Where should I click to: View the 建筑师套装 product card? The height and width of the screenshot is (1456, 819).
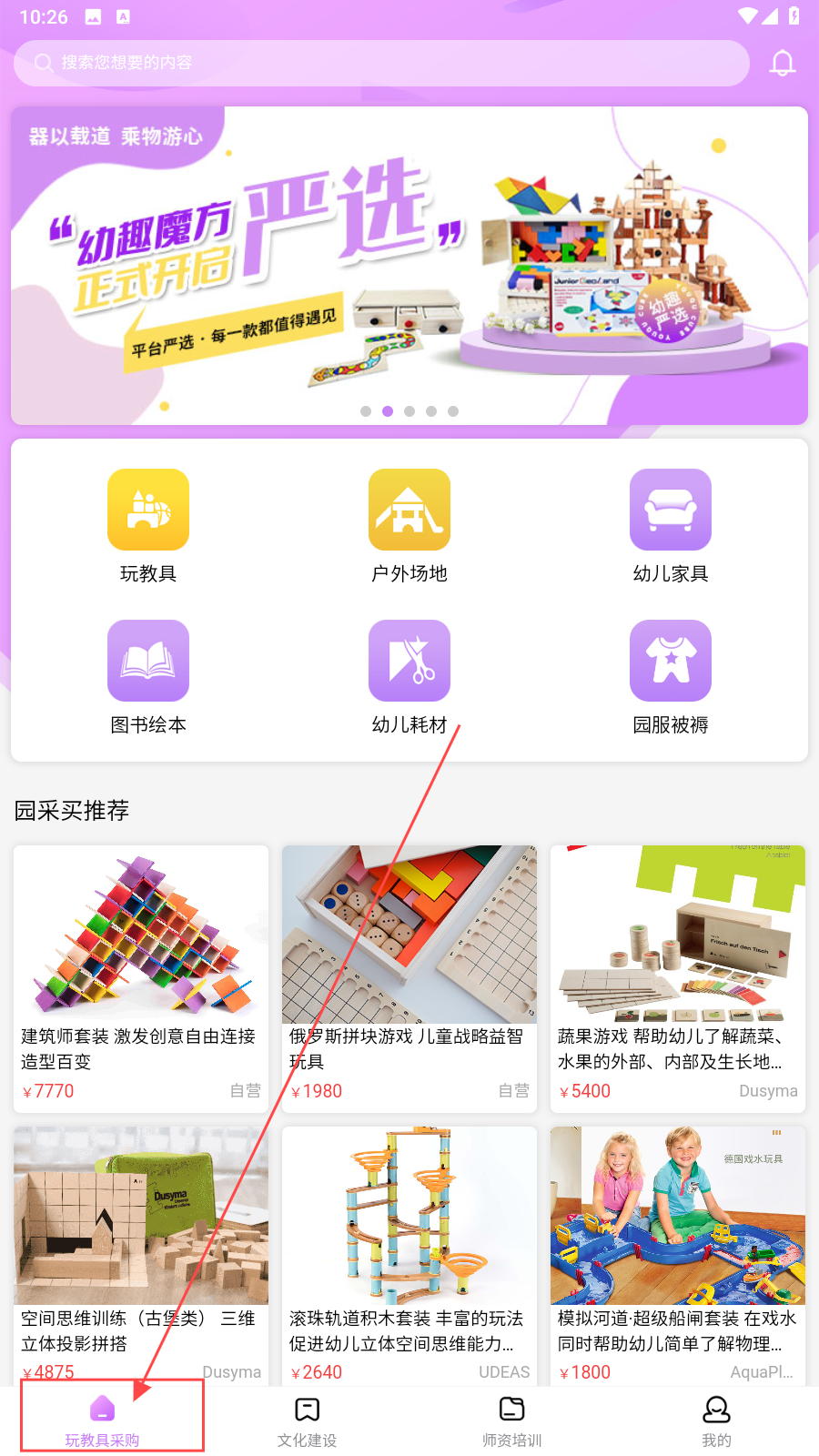tap(141, 978)
